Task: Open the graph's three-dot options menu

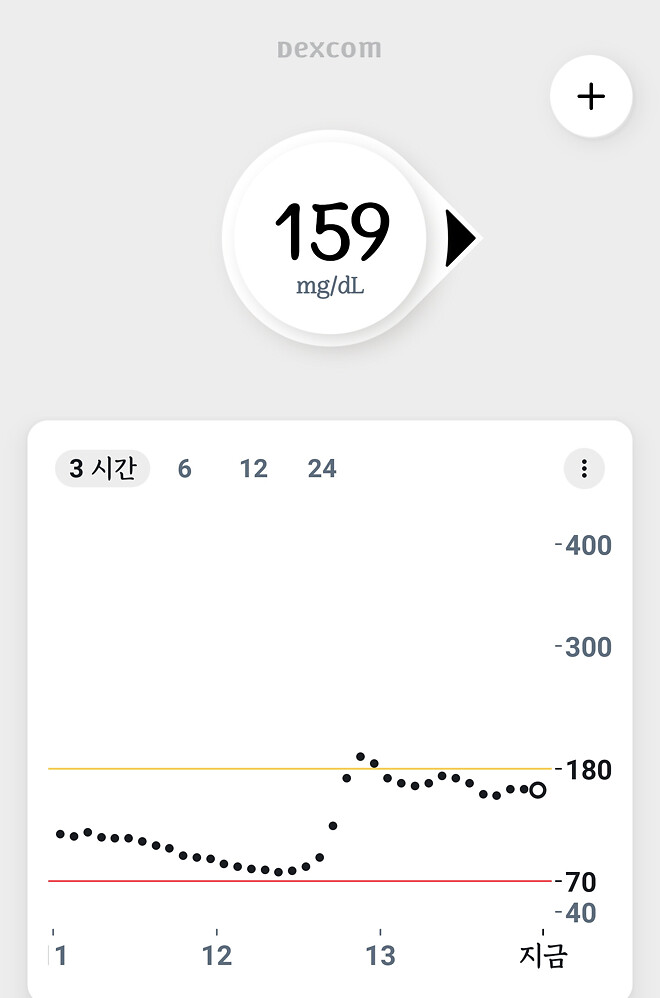Action: (x=584, y=468)
